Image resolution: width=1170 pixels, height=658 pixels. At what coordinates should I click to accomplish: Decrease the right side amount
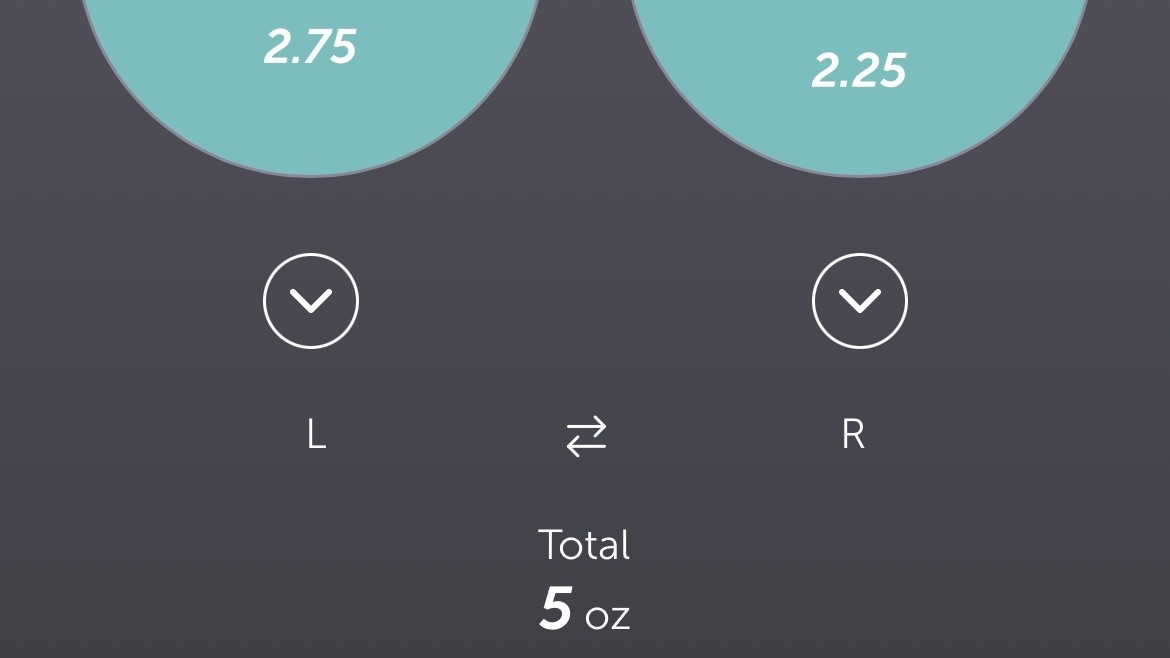859,301
